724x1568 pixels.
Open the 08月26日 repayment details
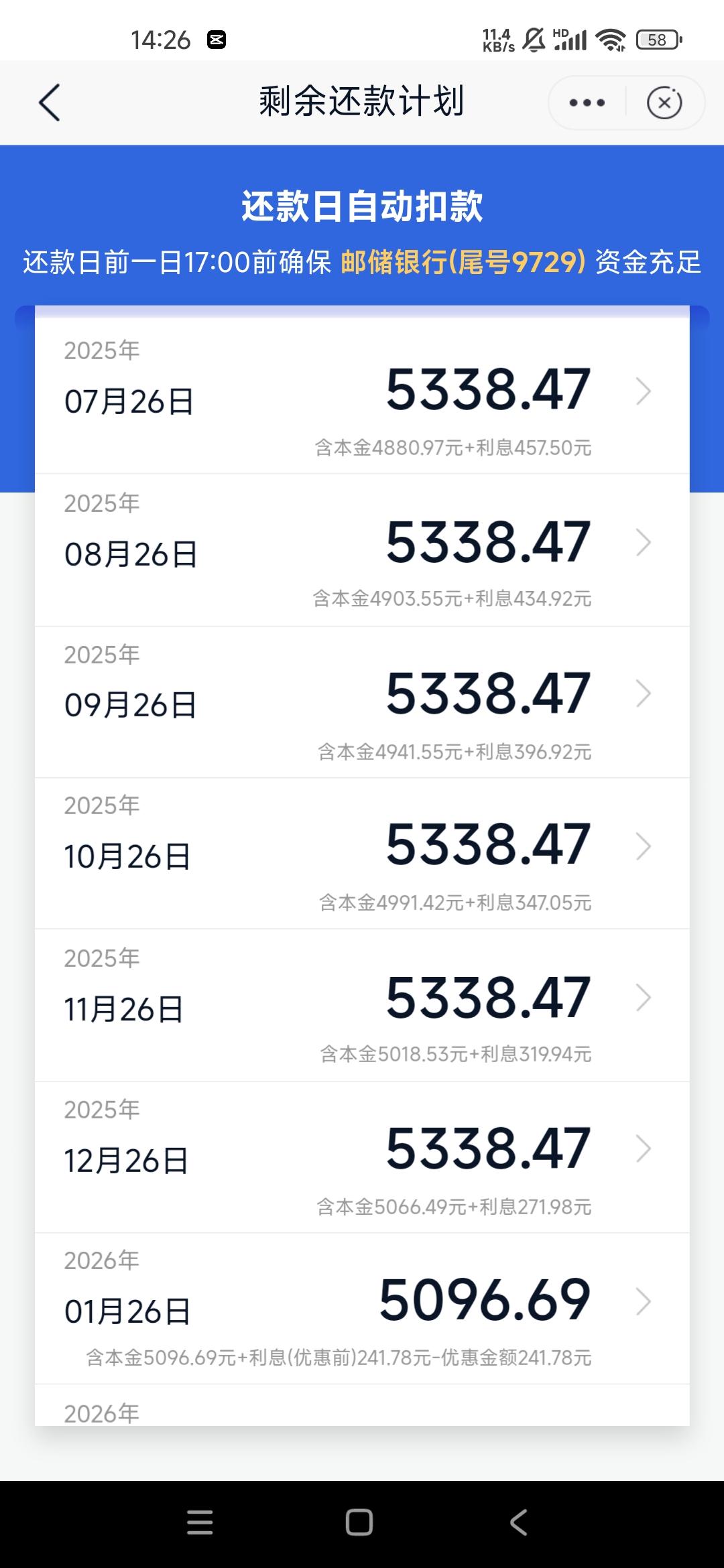362,550
